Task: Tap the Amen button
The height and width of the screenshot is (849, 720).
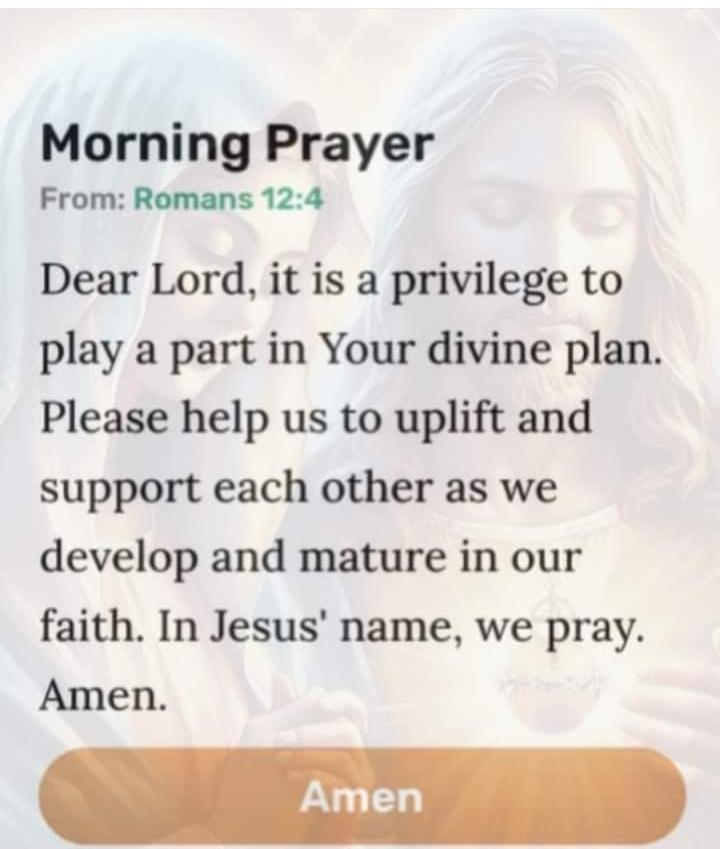Action: pos(362,797)
